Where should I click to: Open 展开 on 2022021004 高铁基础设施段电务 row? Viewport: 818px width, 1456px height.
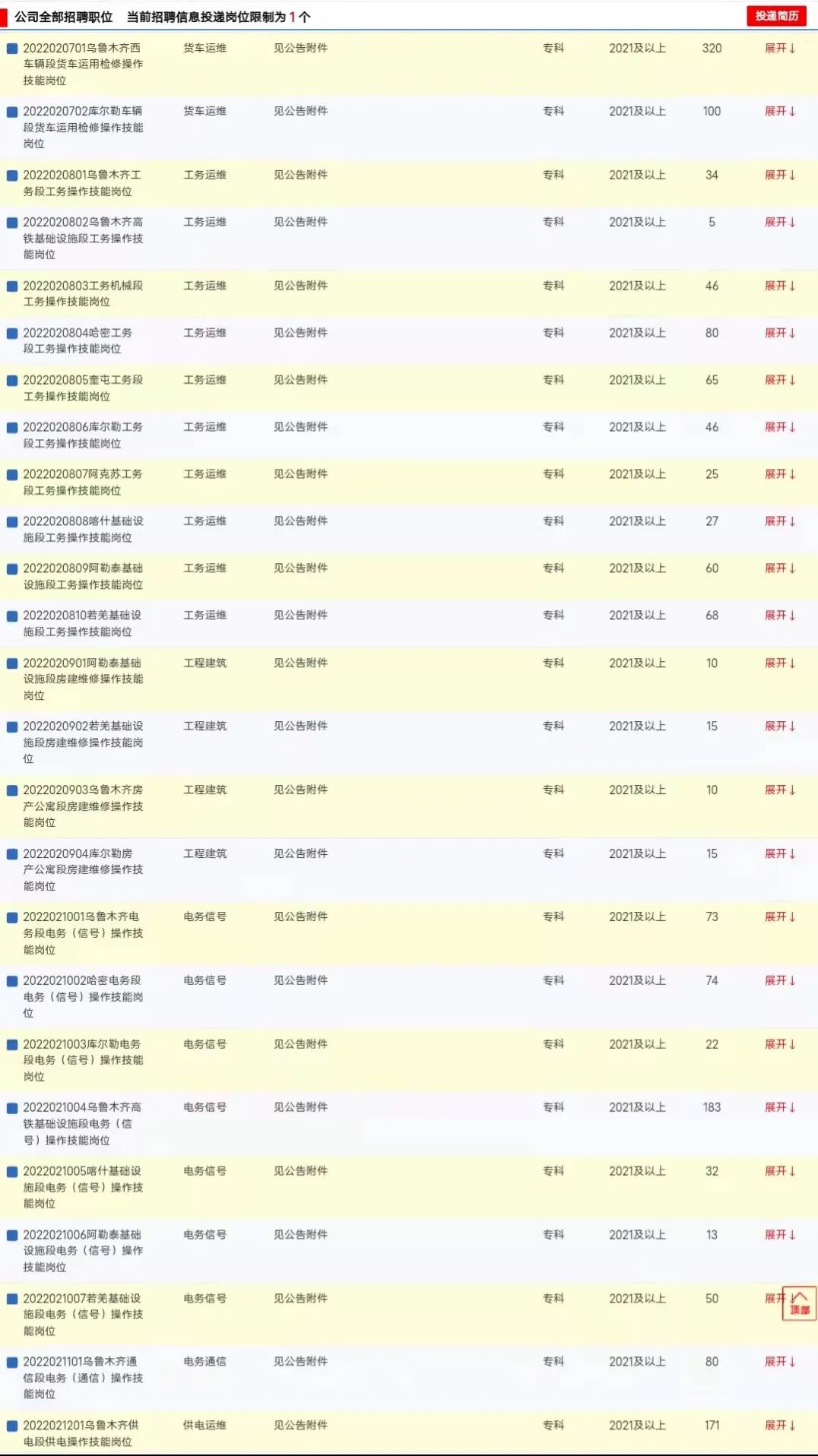tap(779, 1108)
